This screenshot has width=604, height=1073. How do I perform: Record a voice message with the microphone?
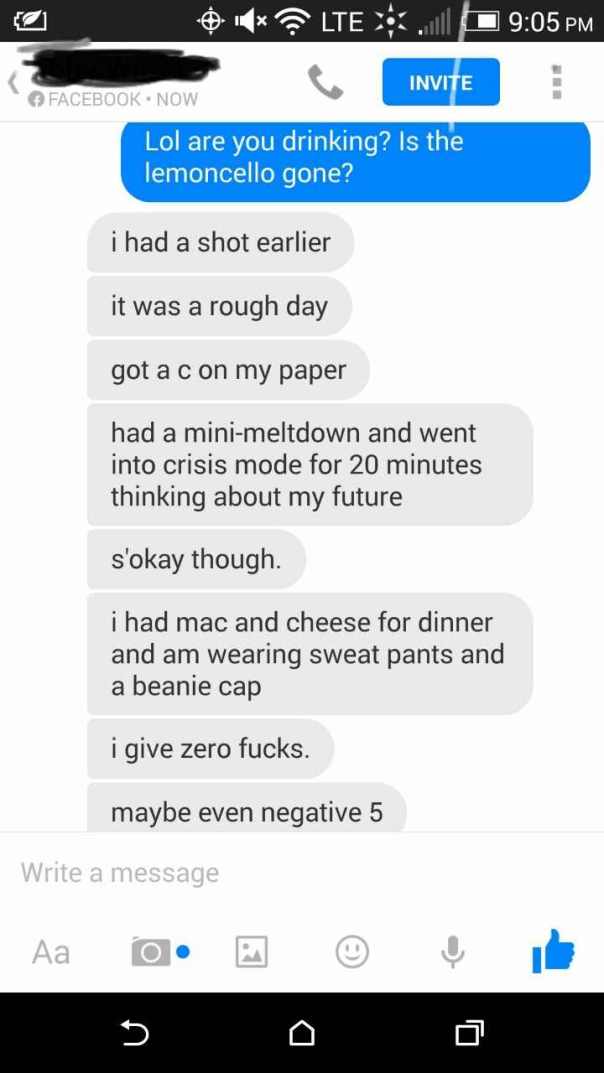(x=453, y=952)
